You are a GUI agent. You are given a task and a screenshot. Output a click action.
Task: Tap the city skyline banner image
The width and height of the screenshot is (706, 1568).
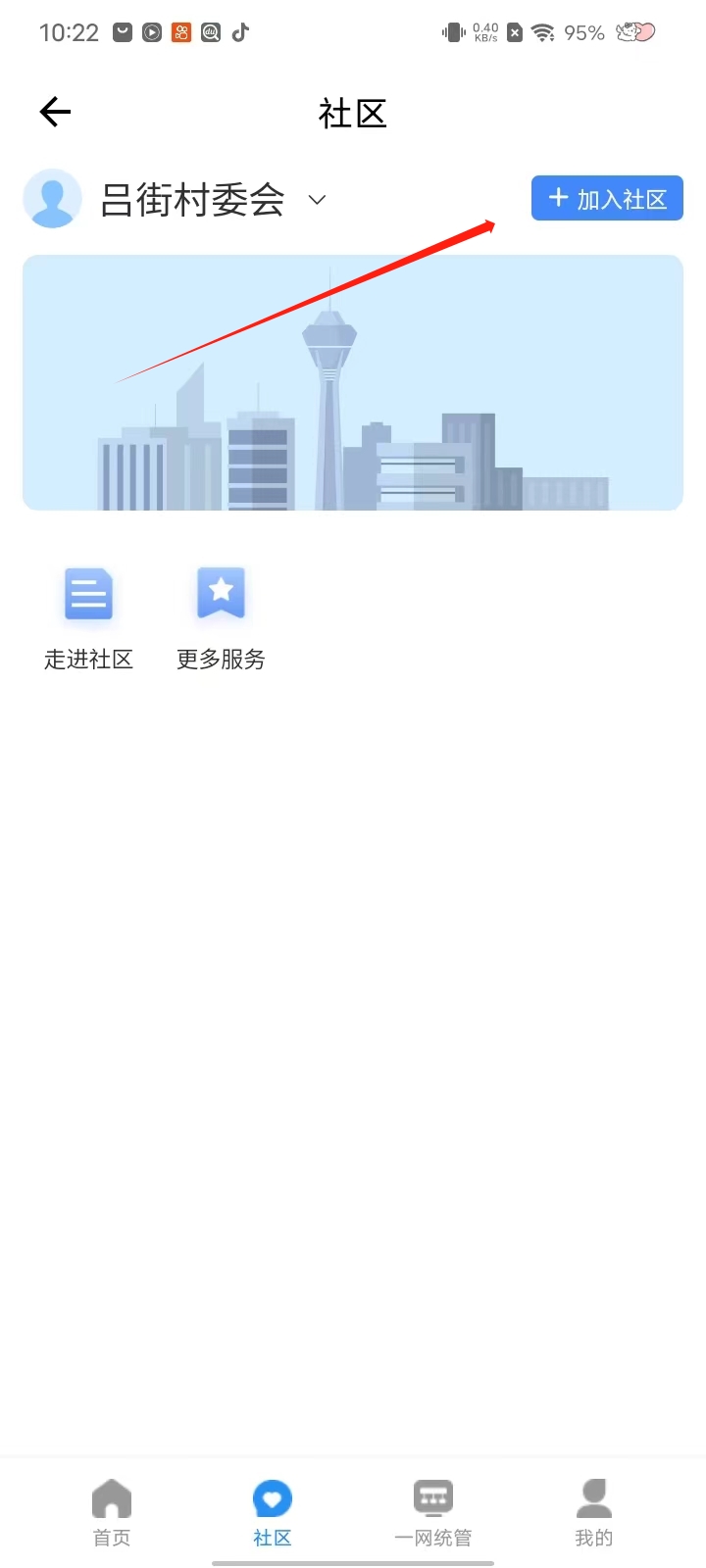click(352, 382)
